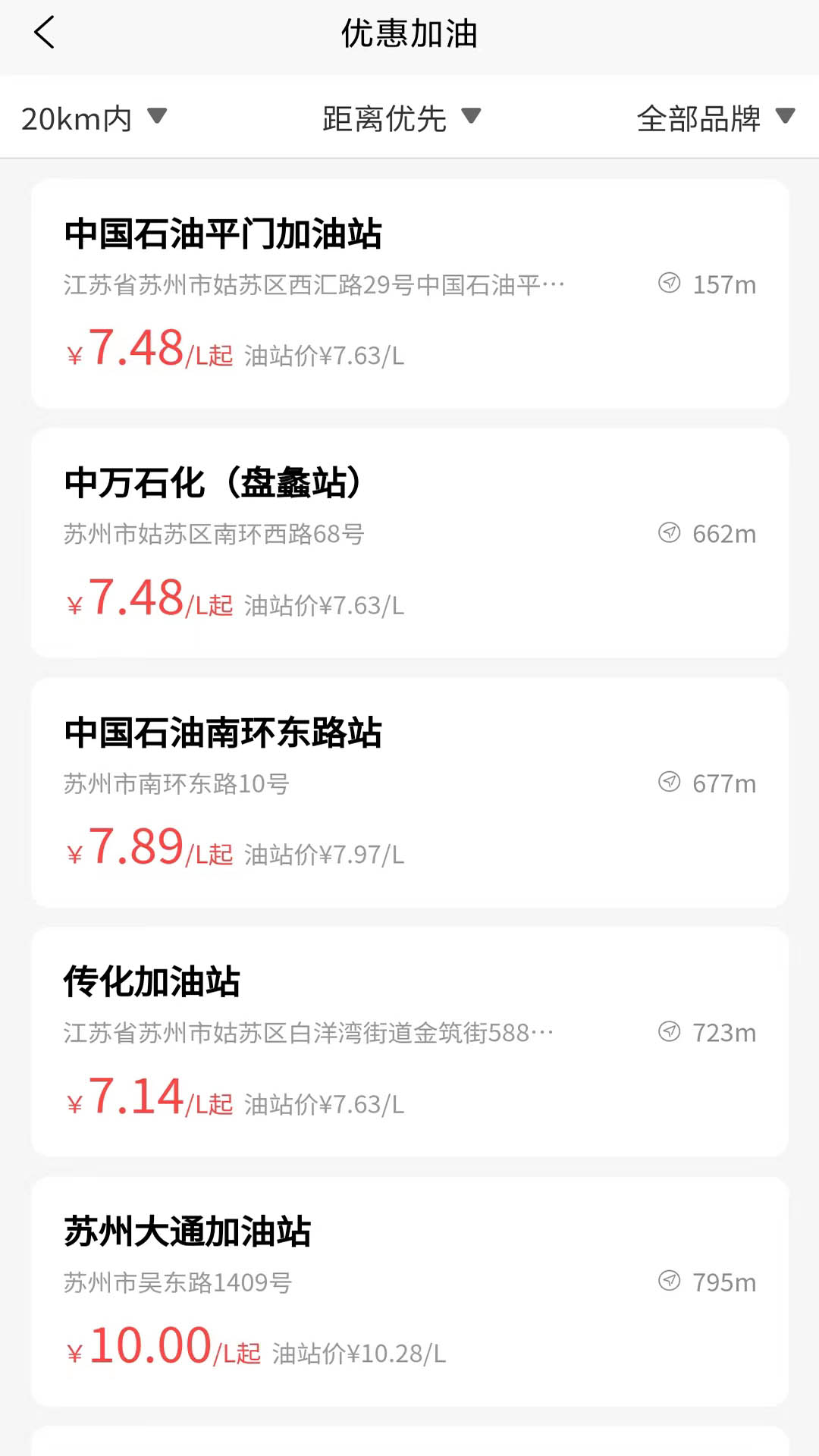Choose 苏州大通加油站 station
This screenshot has width=819, height=1456.
[x=409, y=1291]
